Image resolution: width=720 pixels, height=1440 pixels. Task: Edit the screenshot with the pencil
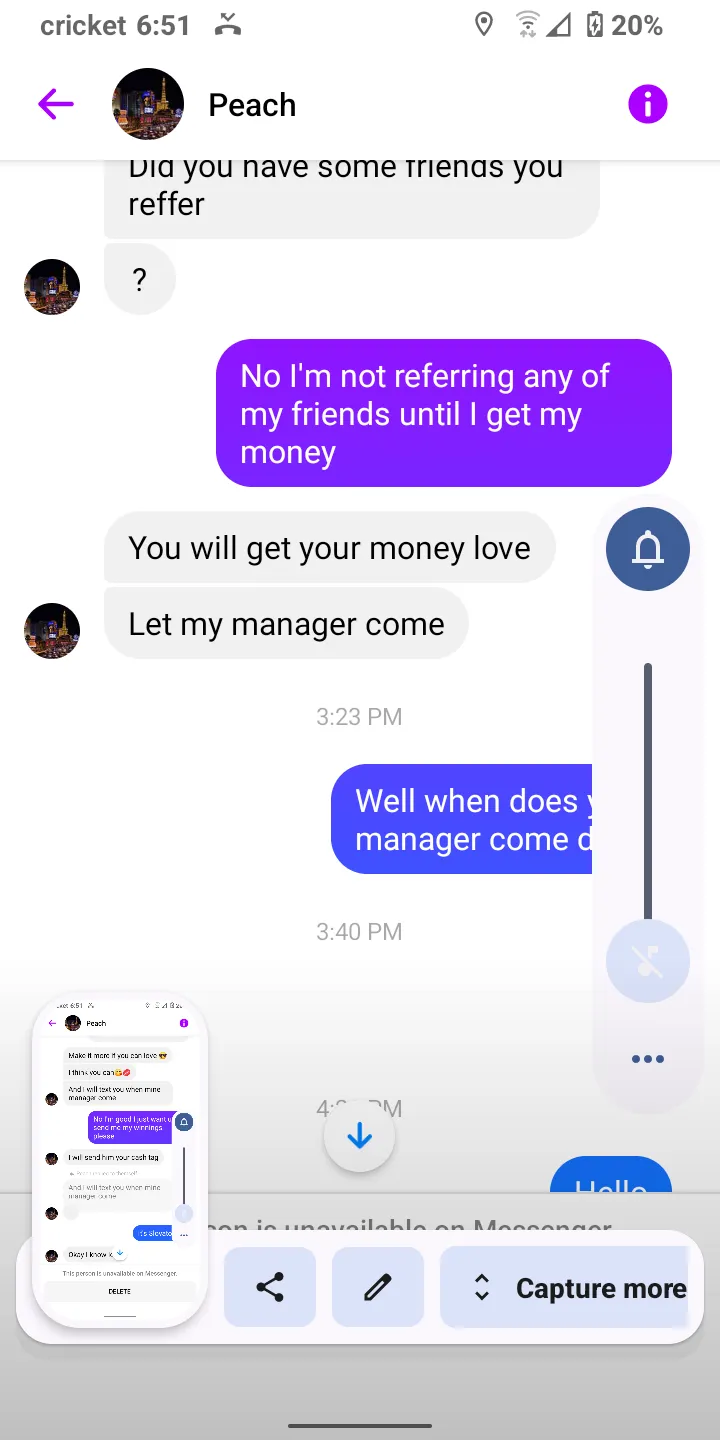pos(378,1287)
